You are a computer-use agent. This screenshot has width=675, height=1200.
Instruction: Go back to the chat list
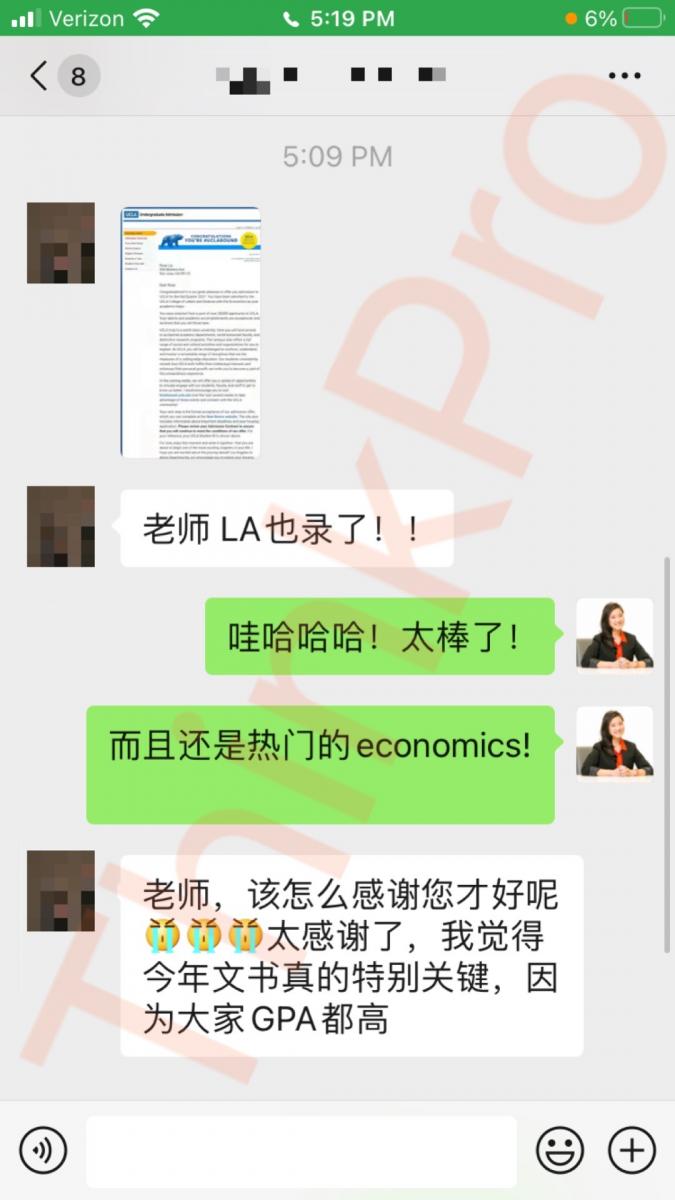pyautogui.click(x=40, y=76)
